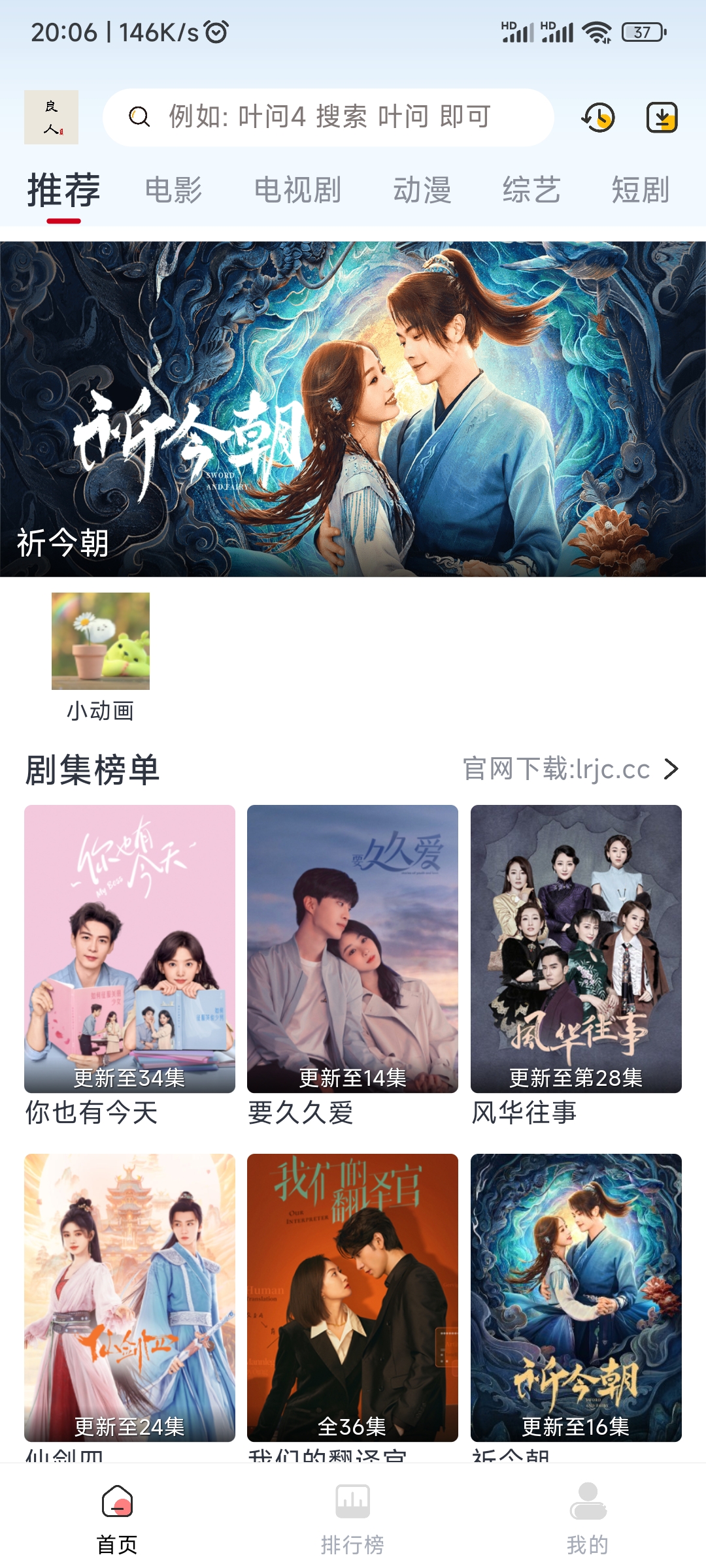The image size is (706, 1568).
Task: Open the 动漫 category
Action: pos(423,190)
